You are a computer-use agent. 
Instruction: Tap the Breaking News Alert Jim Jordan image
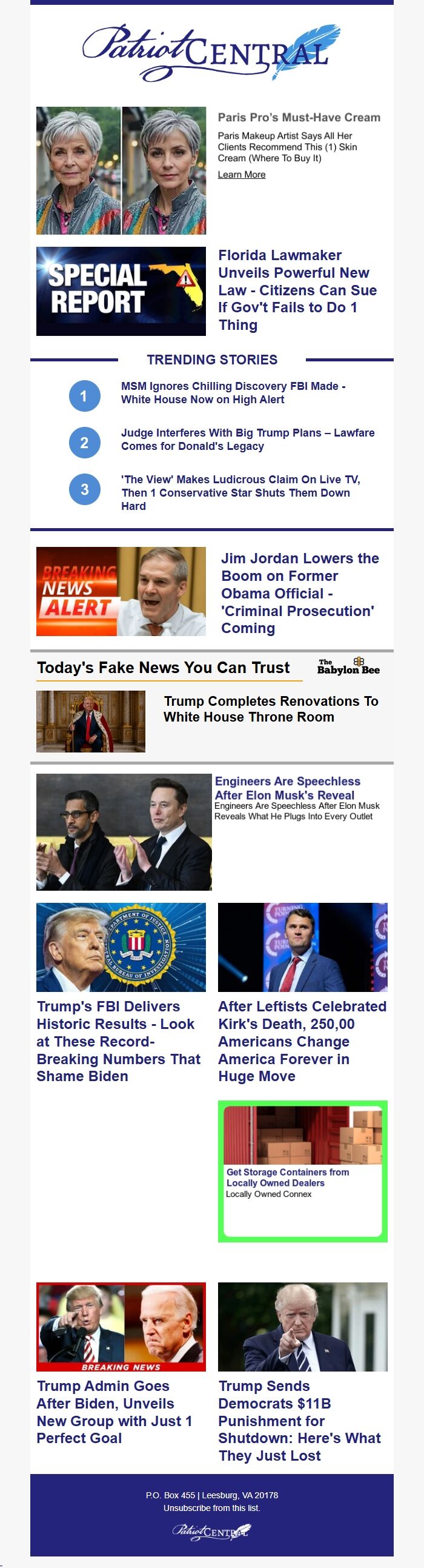tap(121, 592)
